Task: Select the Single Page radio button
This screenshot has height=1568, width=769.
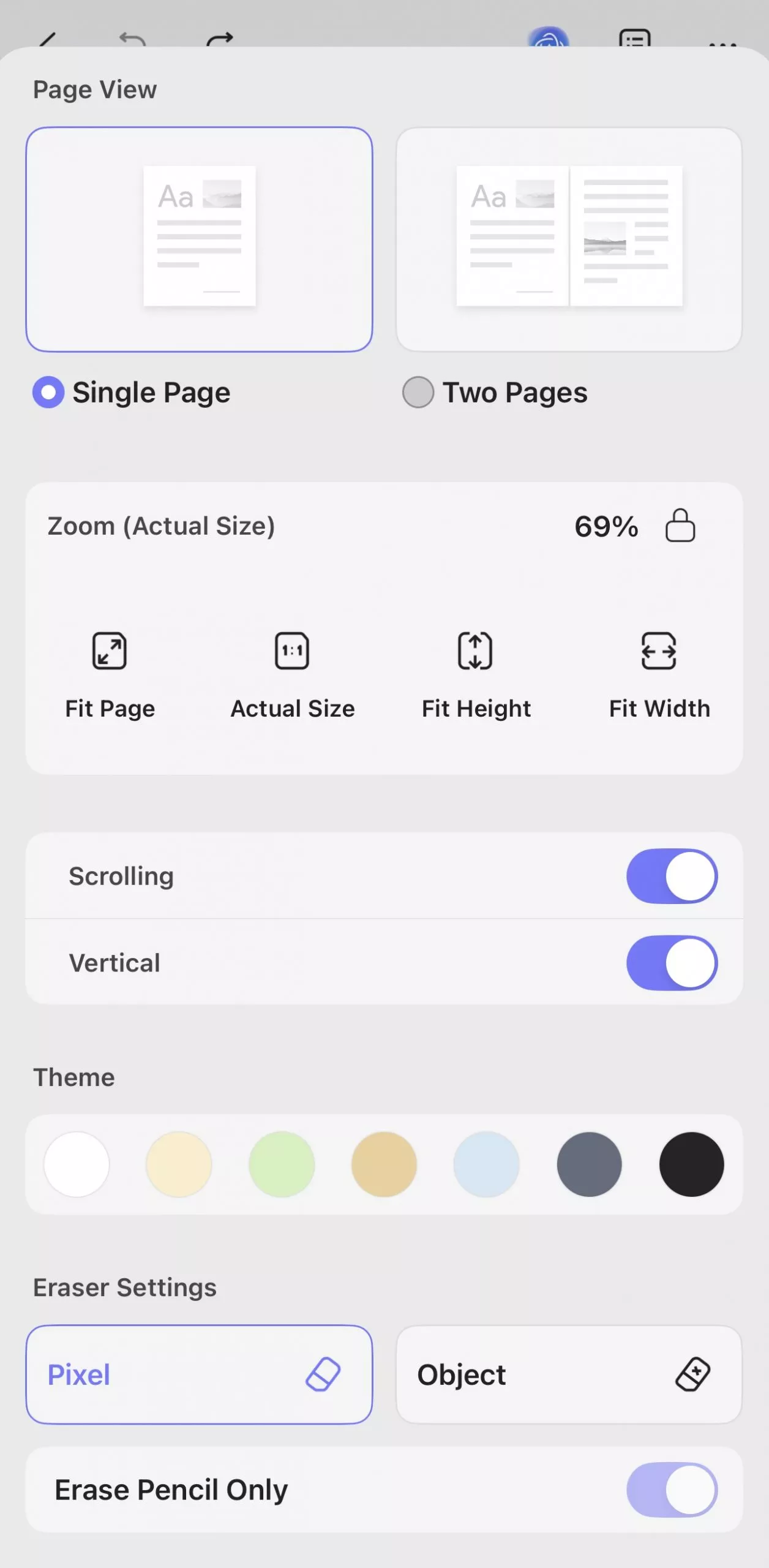Action: click(x=48, y=392)
